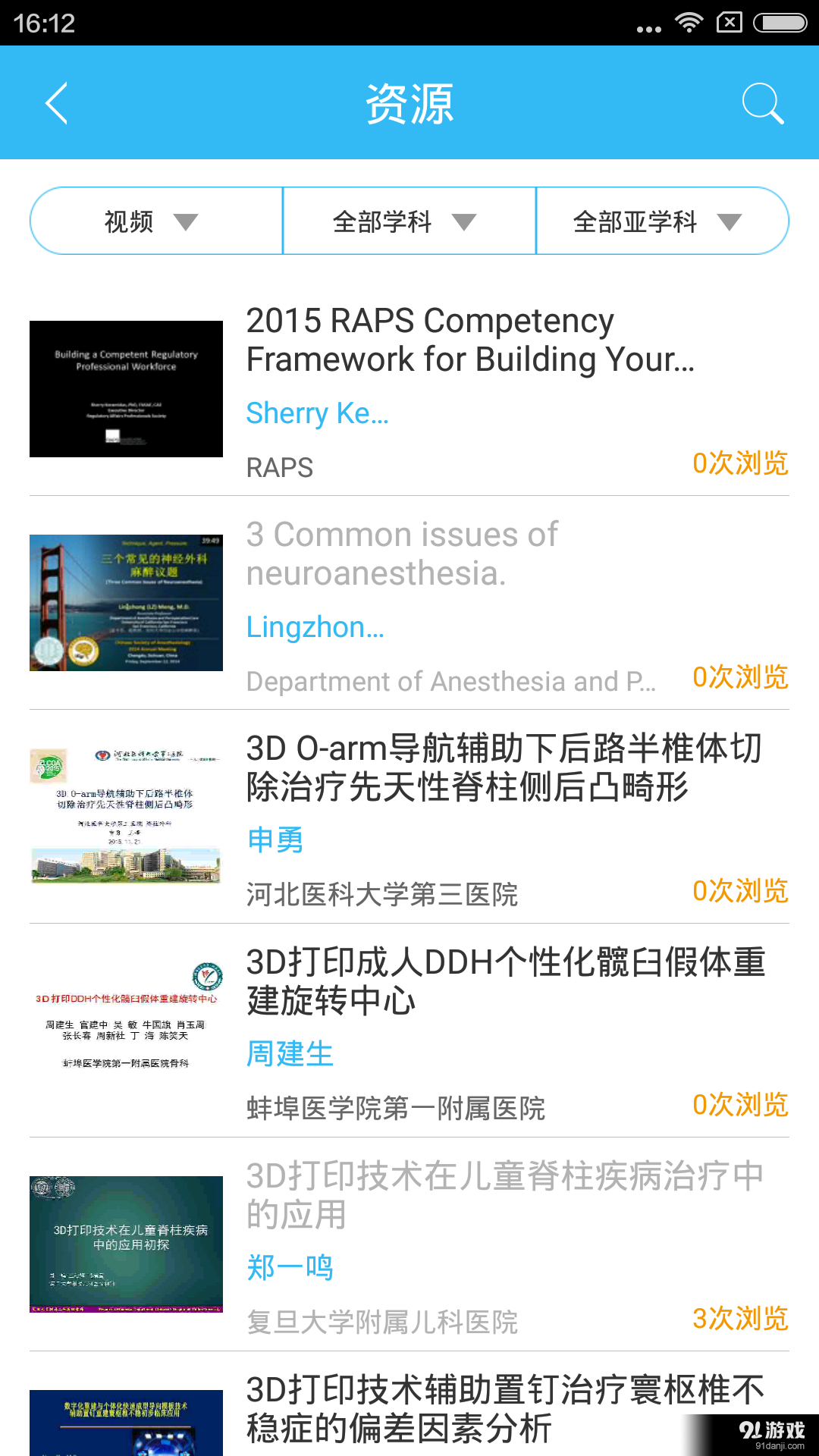819x1456 pixels.
Task: Open the 视频 resource type dropdown
Action: click(155, 221)
